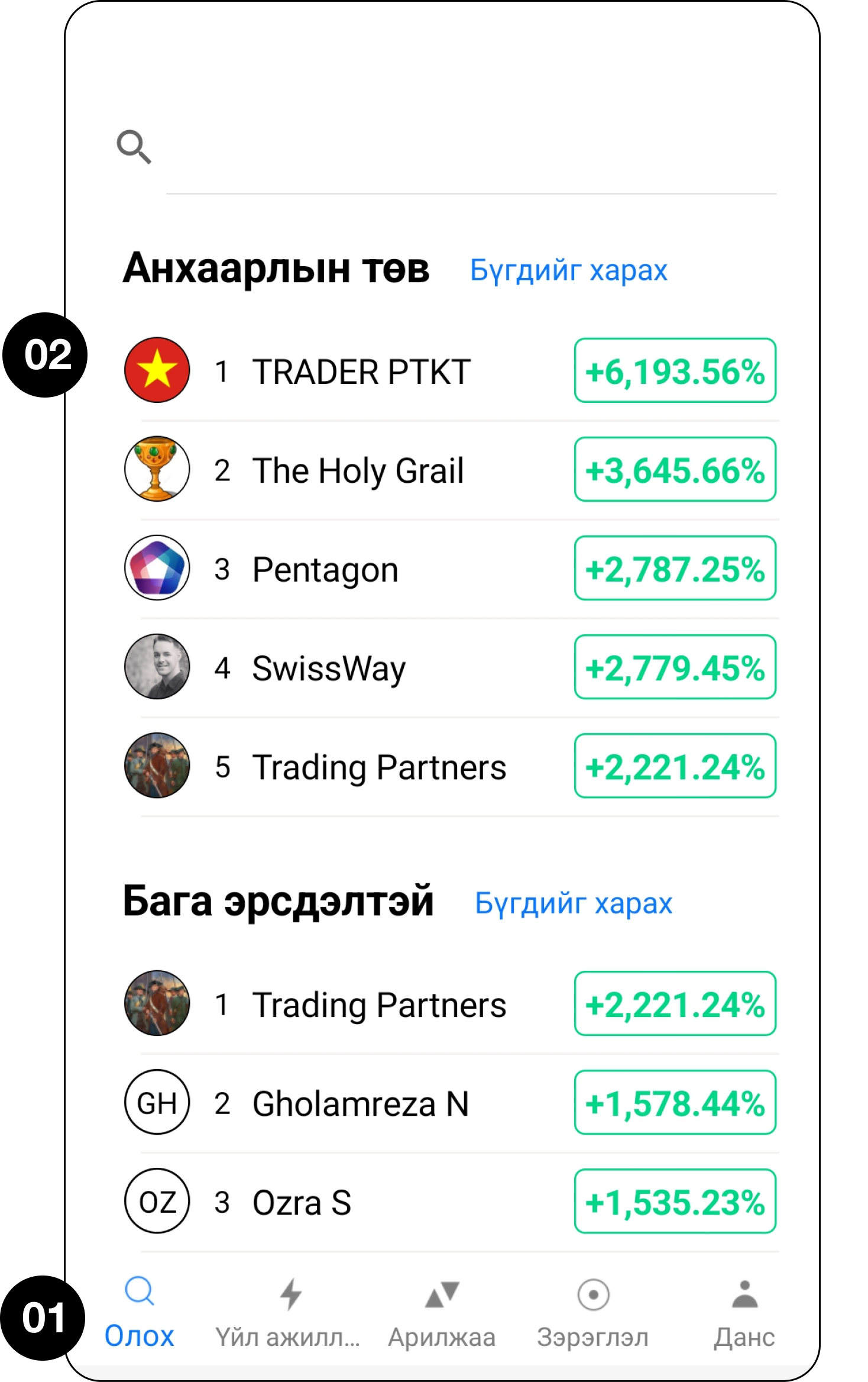Open SwissWay trader details
The height and width of the screenshot is (1382, 868).
(329, 668)
